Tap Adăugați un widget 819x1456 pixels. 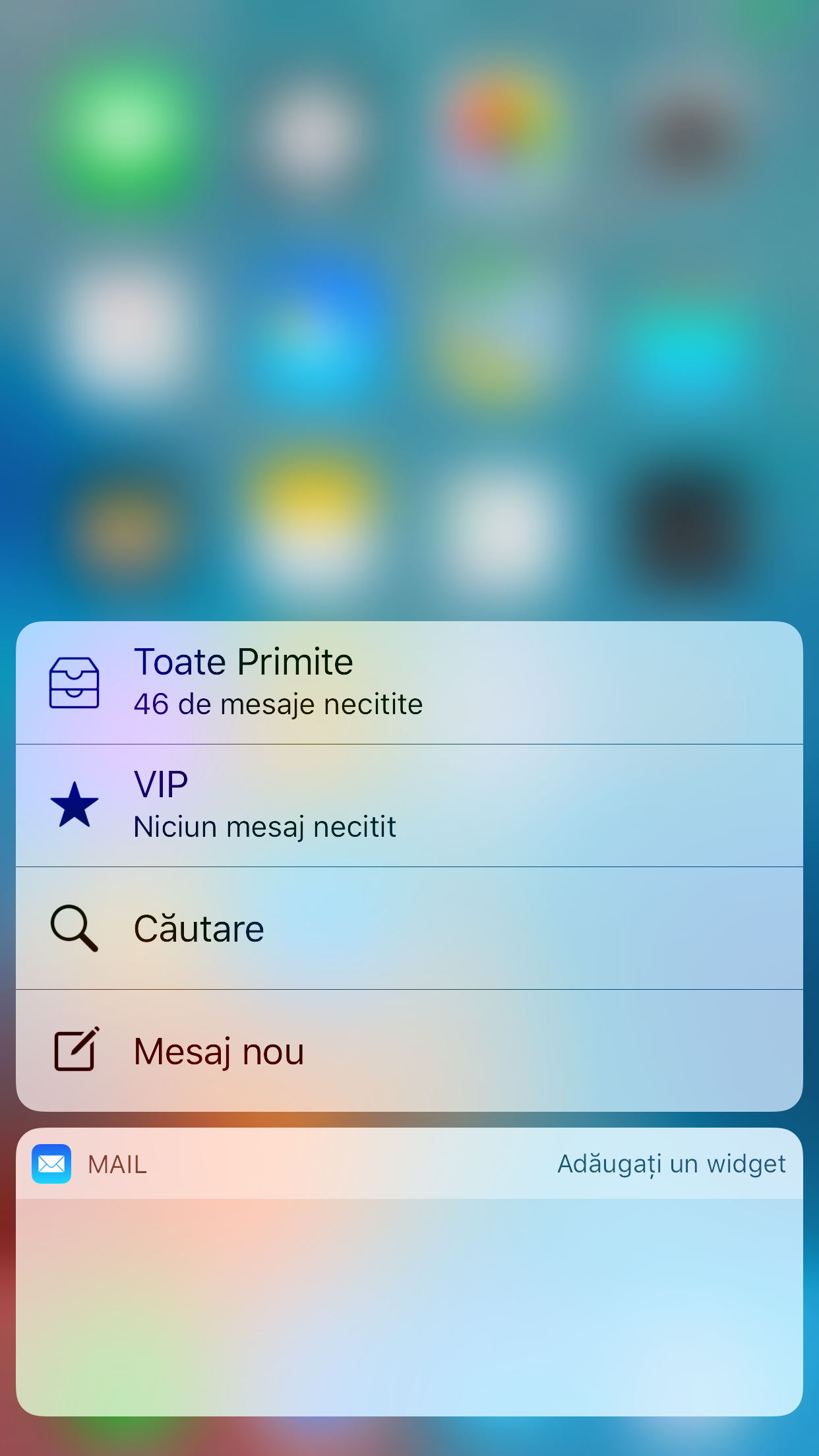pos(671,1165)
